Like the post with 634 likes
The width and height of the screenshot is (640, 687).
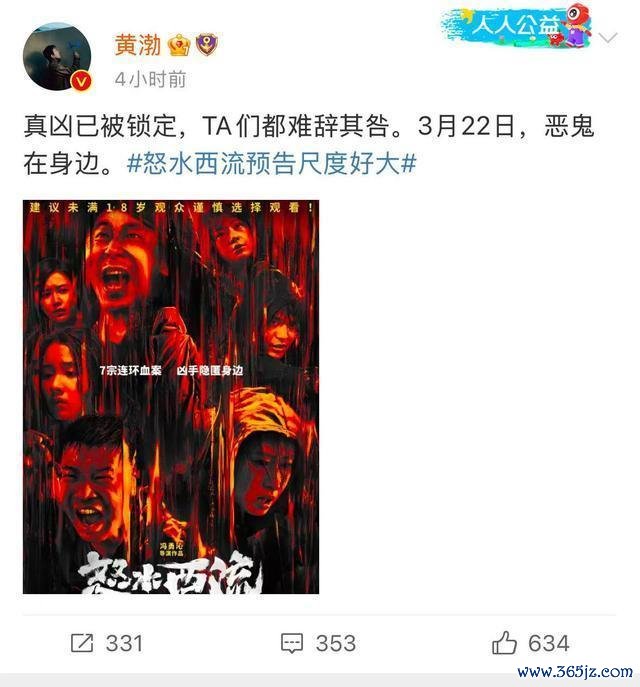(x=530, y=643)
